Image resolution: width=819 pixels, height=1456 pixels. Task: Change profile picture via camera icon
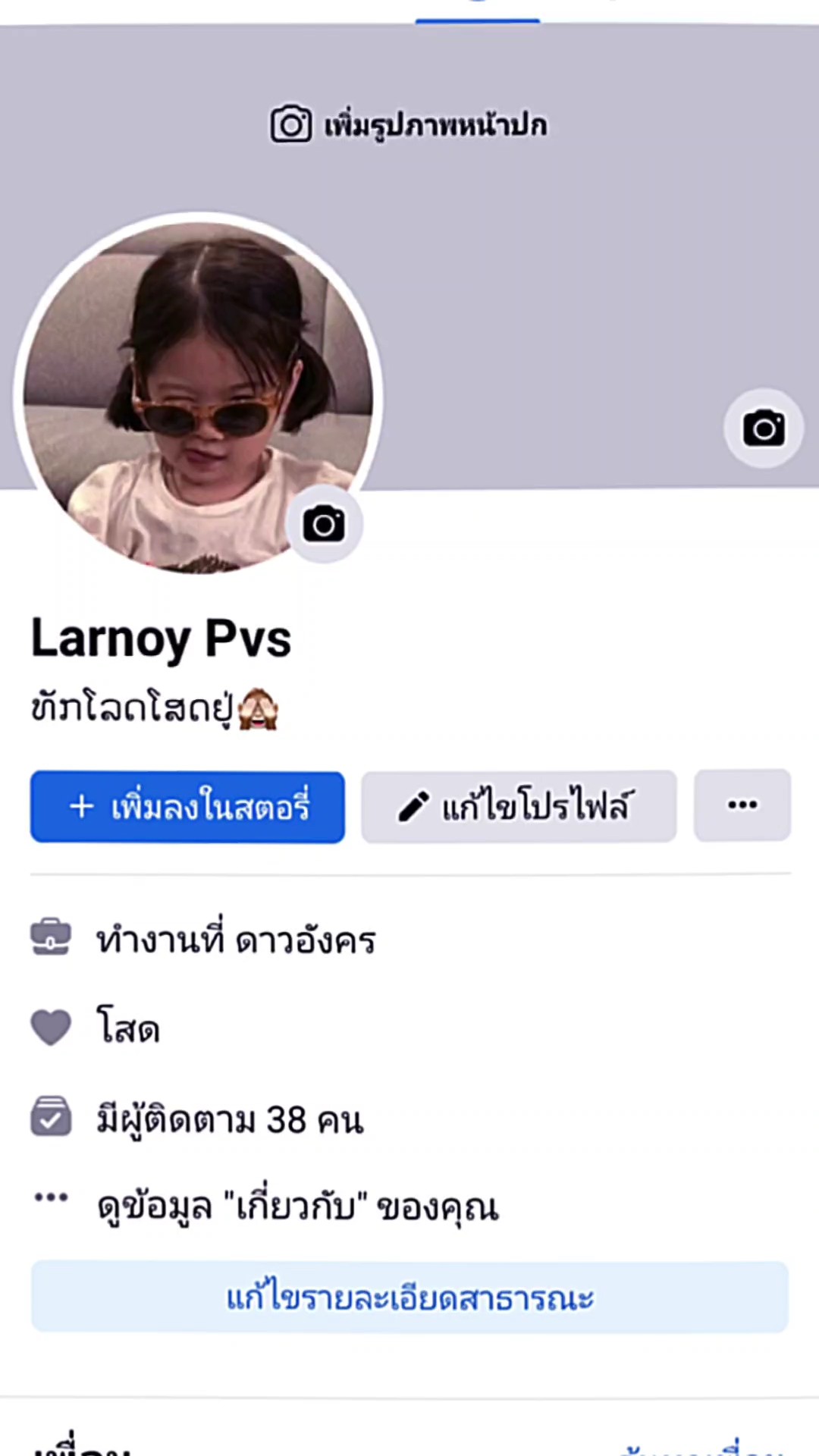tap(324, 524)
